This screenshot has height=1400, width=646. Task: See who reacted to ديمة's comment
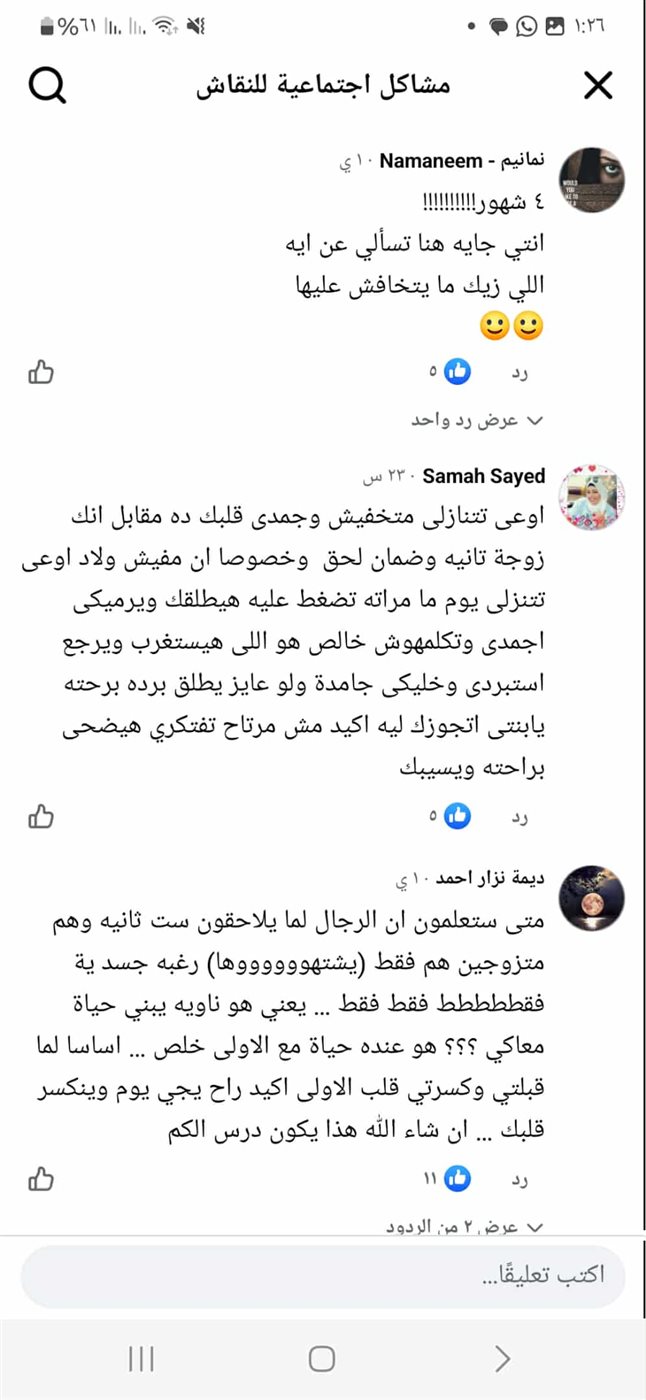[447, 1178]
